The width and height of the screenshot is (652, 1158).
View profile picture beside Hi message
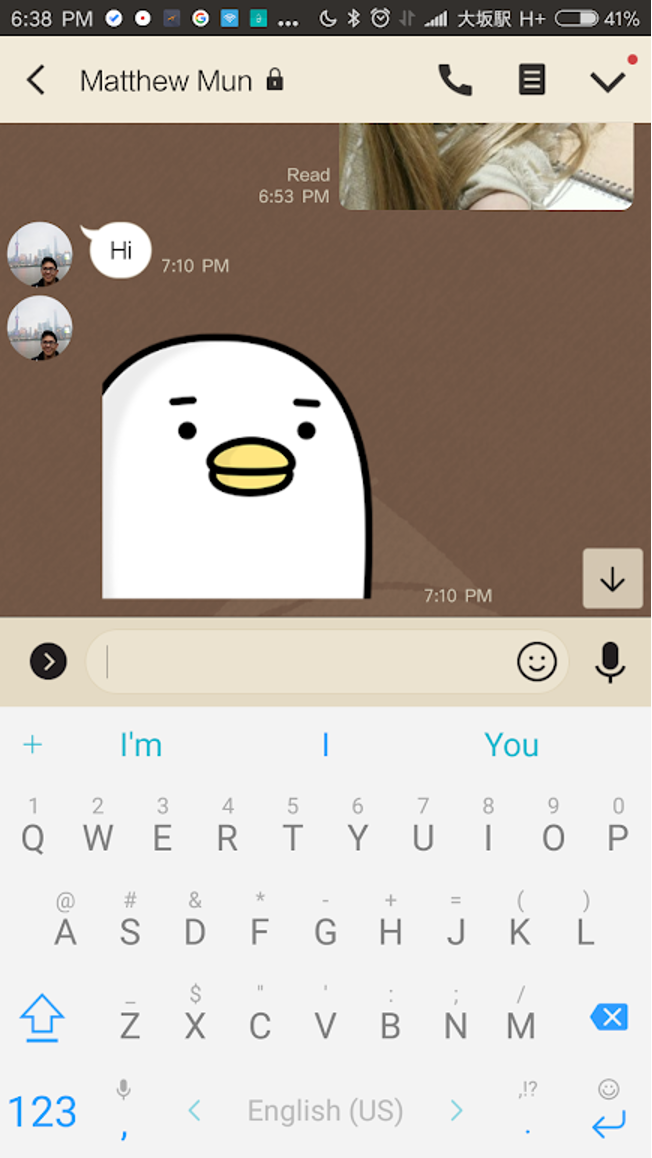point(40,254)
